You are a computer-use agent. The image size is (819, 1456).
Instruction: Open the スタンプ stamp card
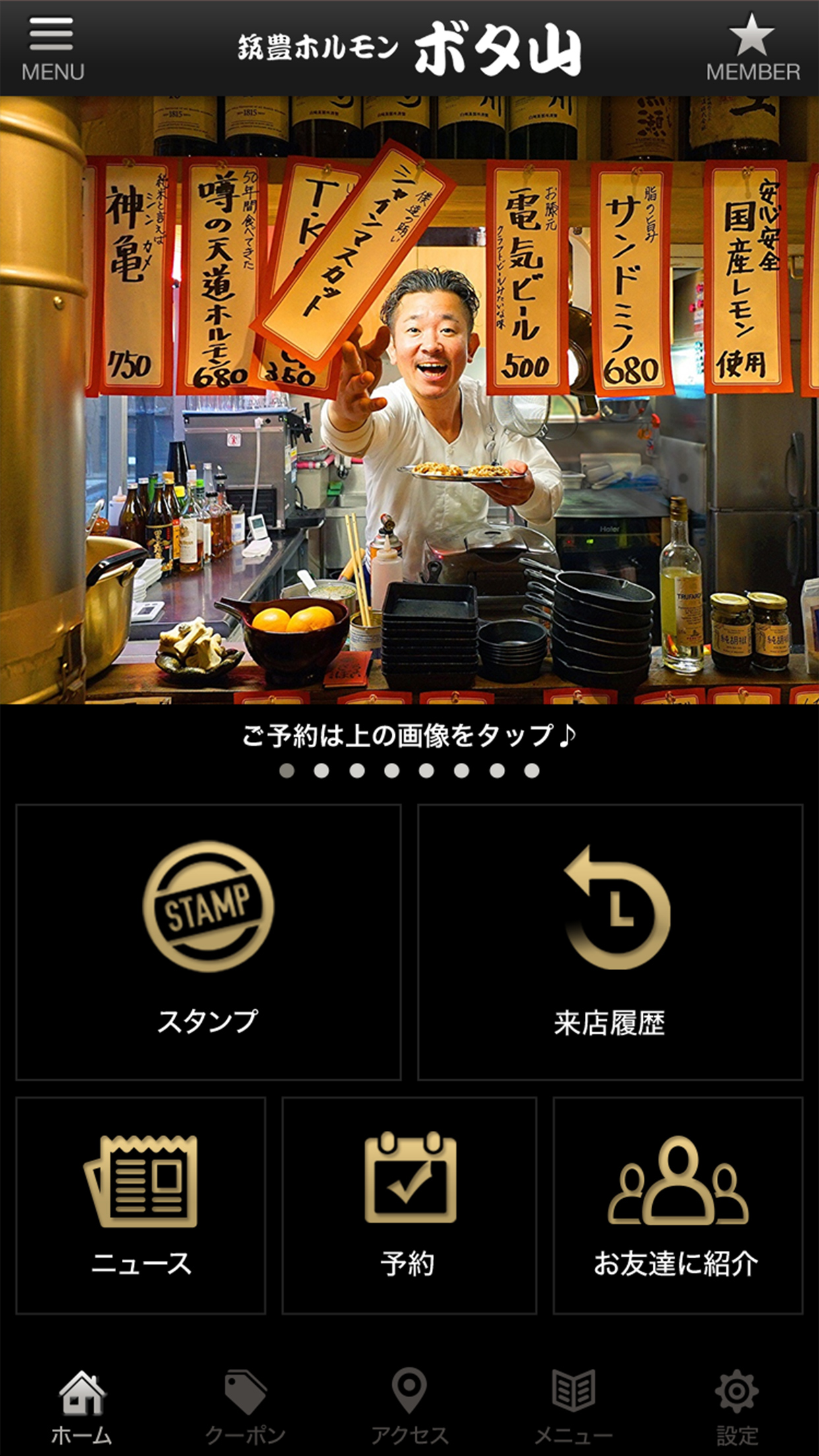click(208, 942)
